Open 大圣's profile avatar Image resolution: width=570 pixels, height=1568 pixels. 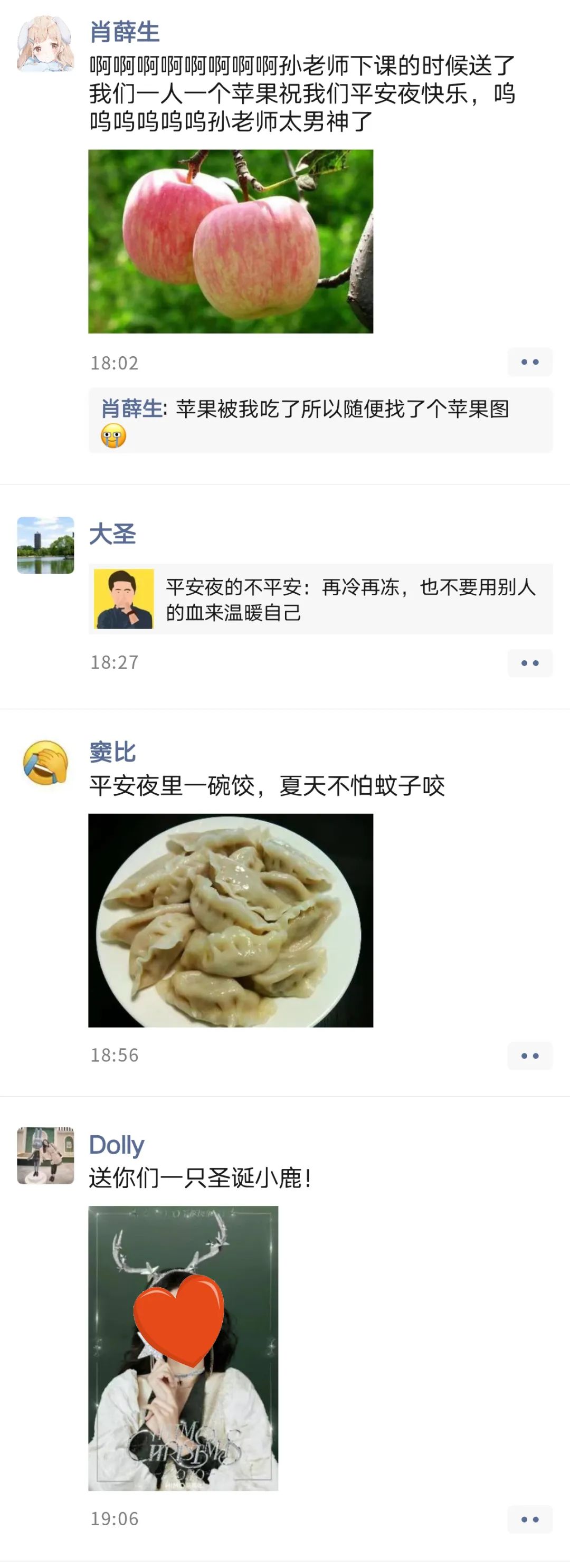(x=45, y=545)
